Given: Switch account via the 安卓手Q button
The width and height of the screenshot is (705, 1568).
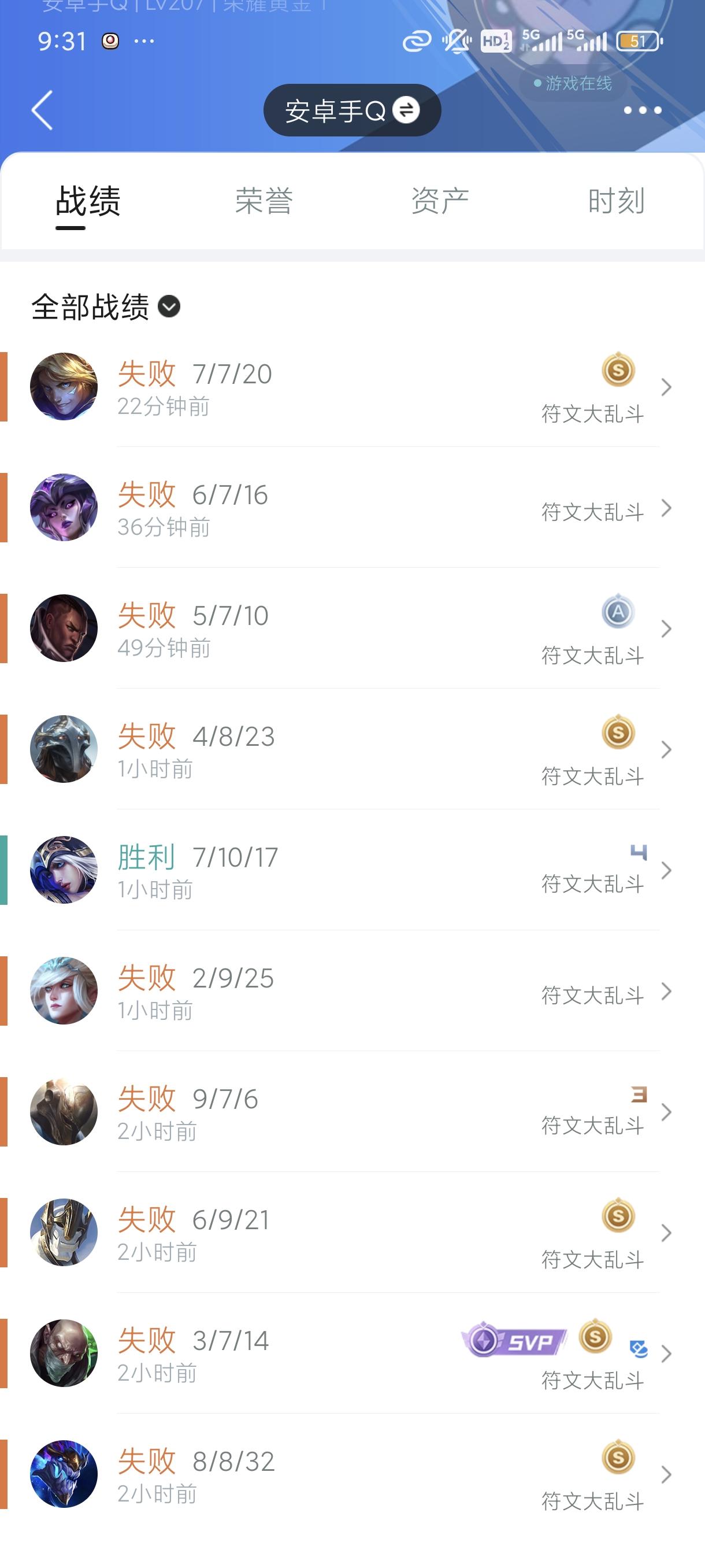Looking at the screenshot, I should pos(351,110).
